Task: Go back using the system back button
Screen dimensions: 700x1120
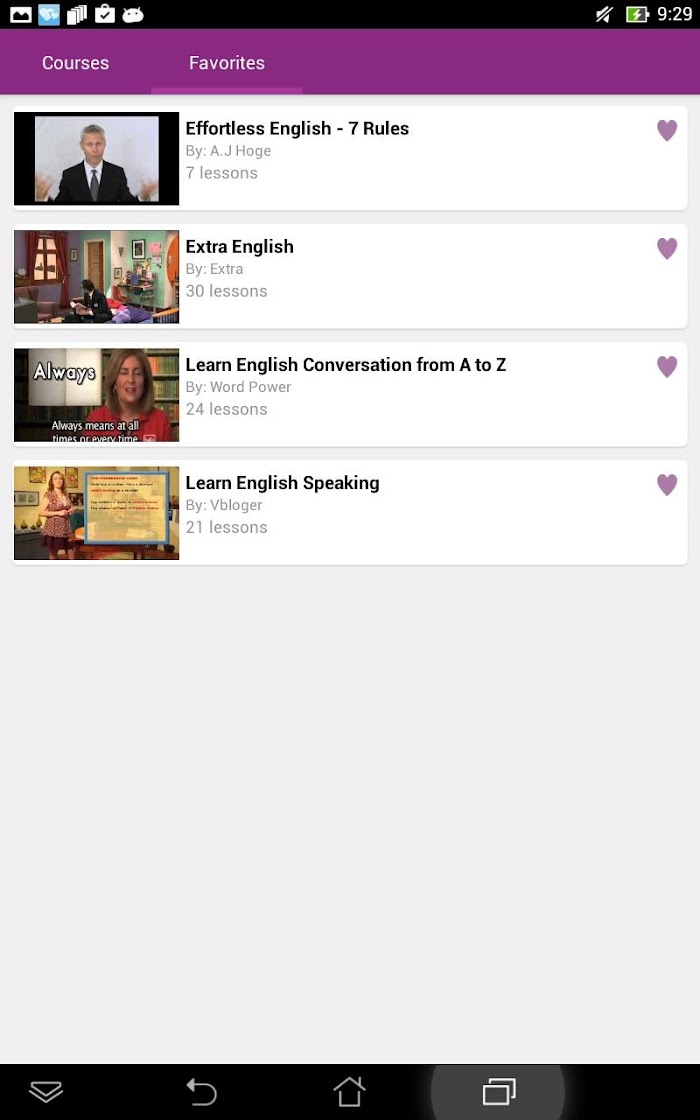Action: (201, 1092)
